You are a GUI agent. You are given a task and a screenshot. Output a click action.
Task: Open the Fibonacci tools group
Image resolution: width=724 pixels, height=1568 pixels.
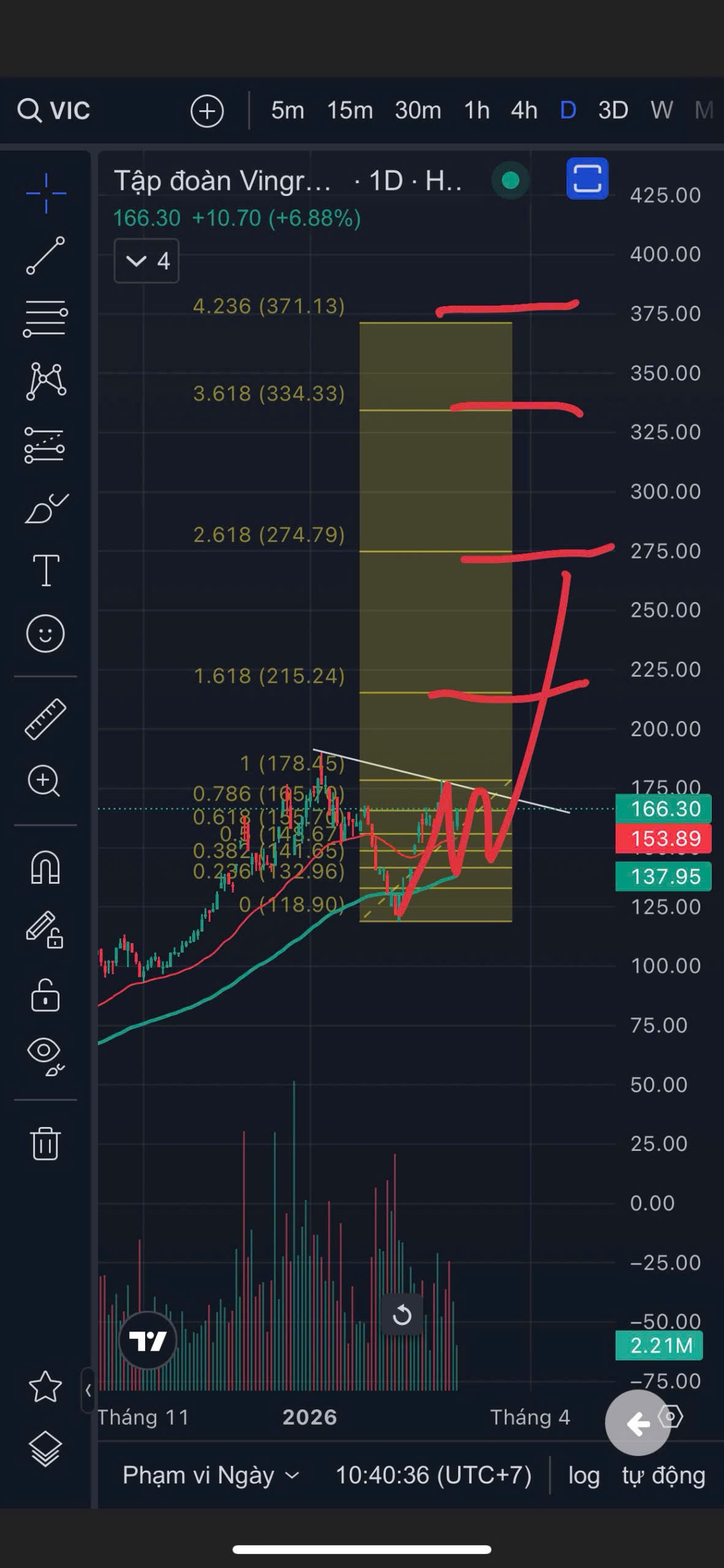[45, 318]
